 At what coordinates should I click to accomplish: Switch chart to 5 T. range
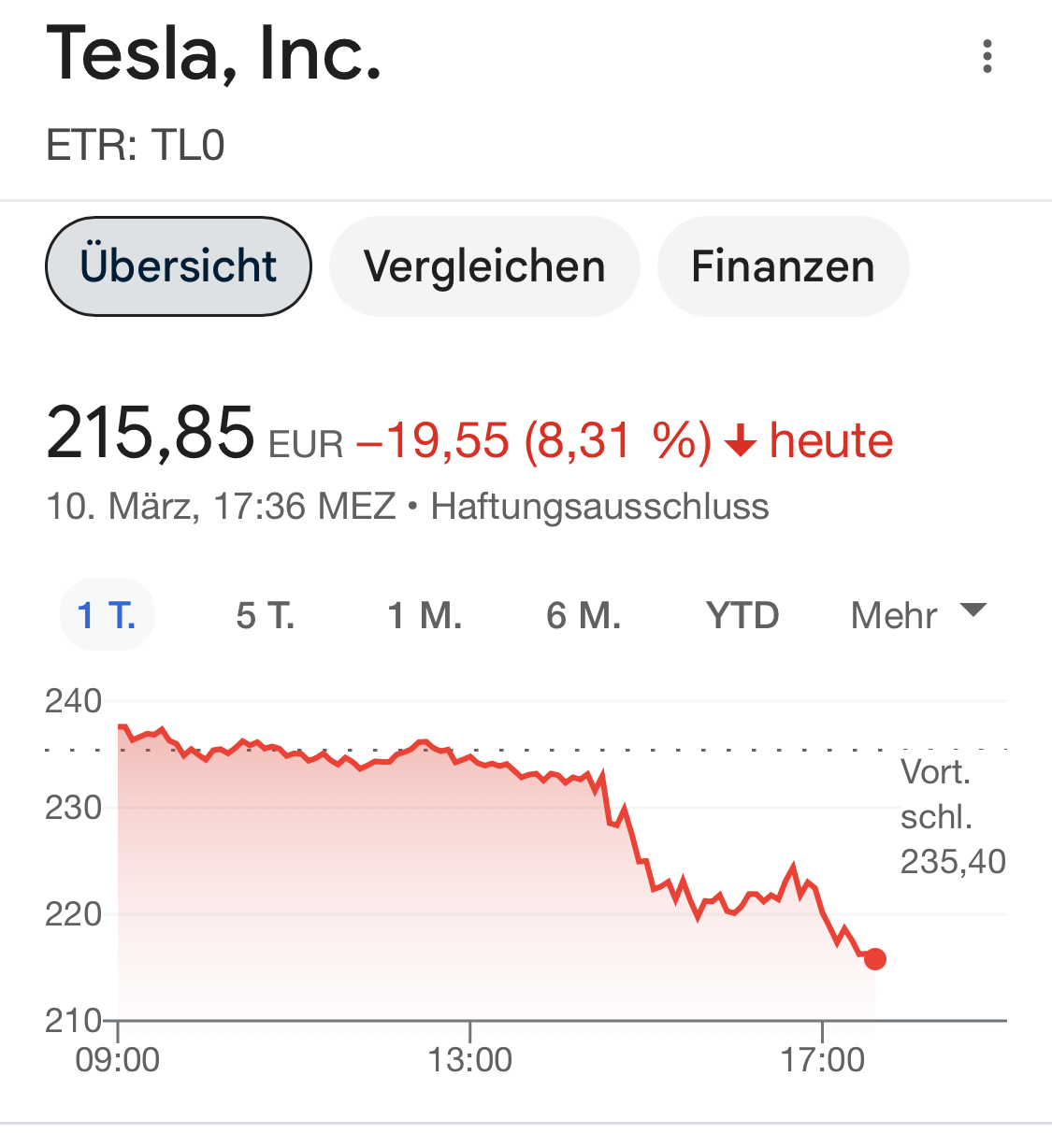[266, 615]
